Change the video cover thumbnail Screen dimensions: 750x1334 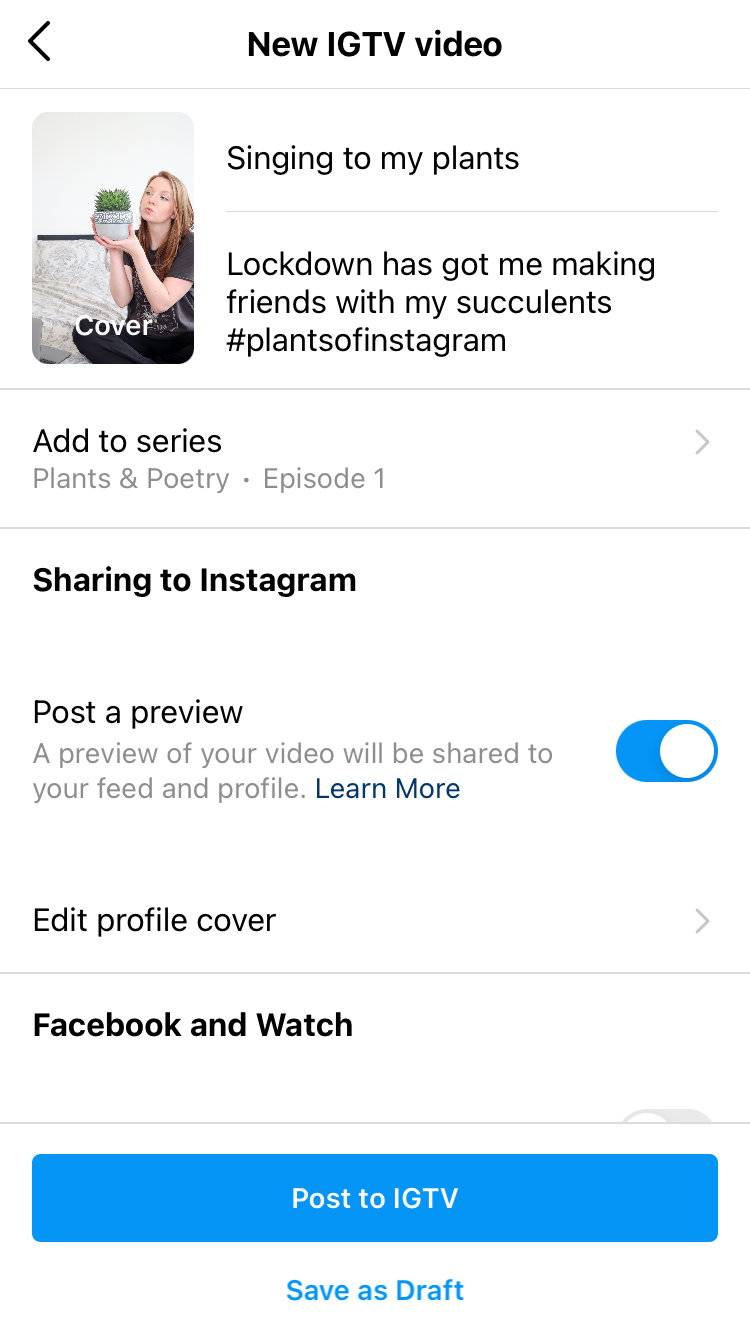pos(113,238)
